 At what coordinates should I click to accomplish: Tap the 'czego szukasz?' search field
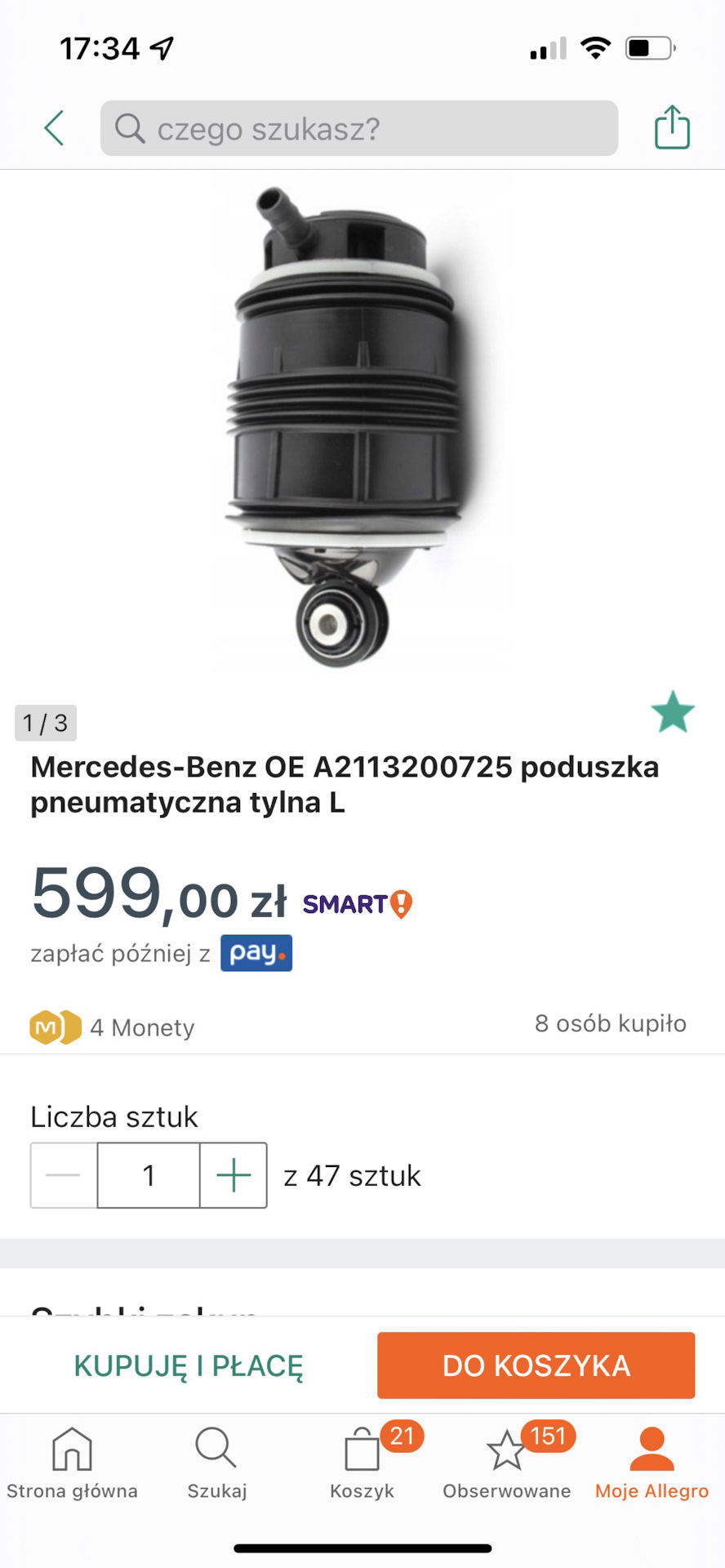[x=359, y=128]
